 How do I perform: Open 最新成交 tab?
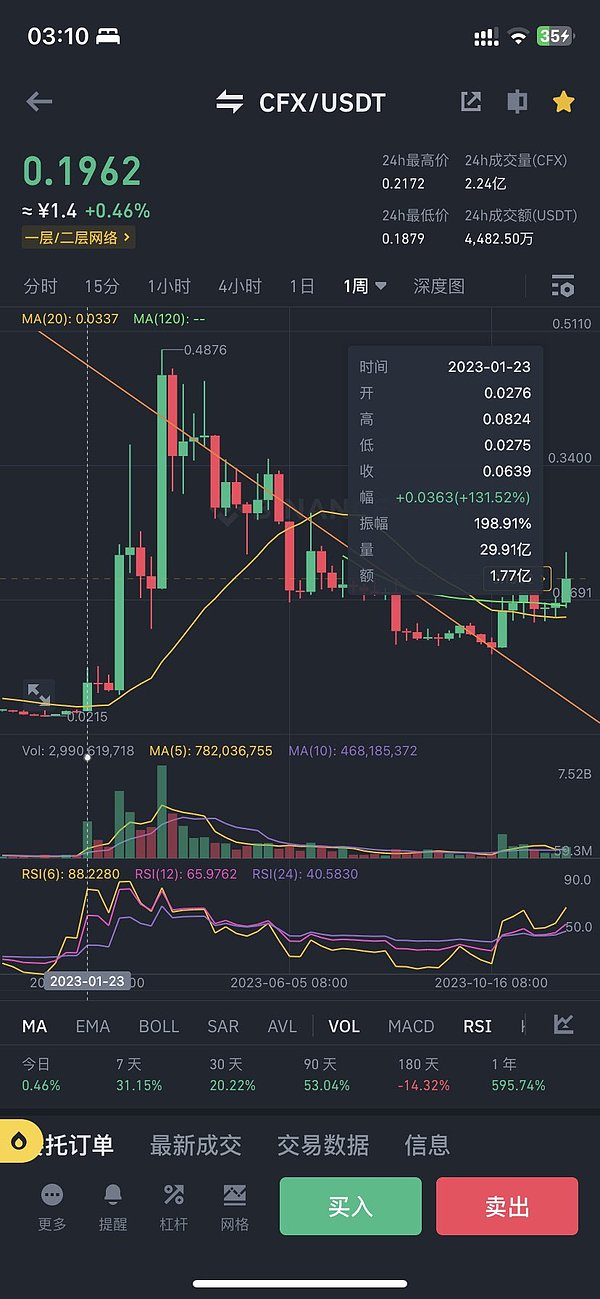pyautogui.click(x=195, y=1145)
